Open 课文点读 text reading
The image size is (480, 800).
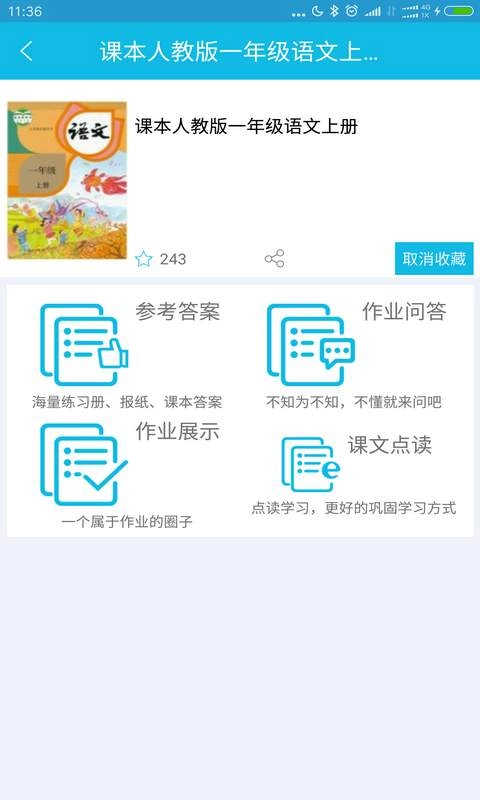click(353, 474)
